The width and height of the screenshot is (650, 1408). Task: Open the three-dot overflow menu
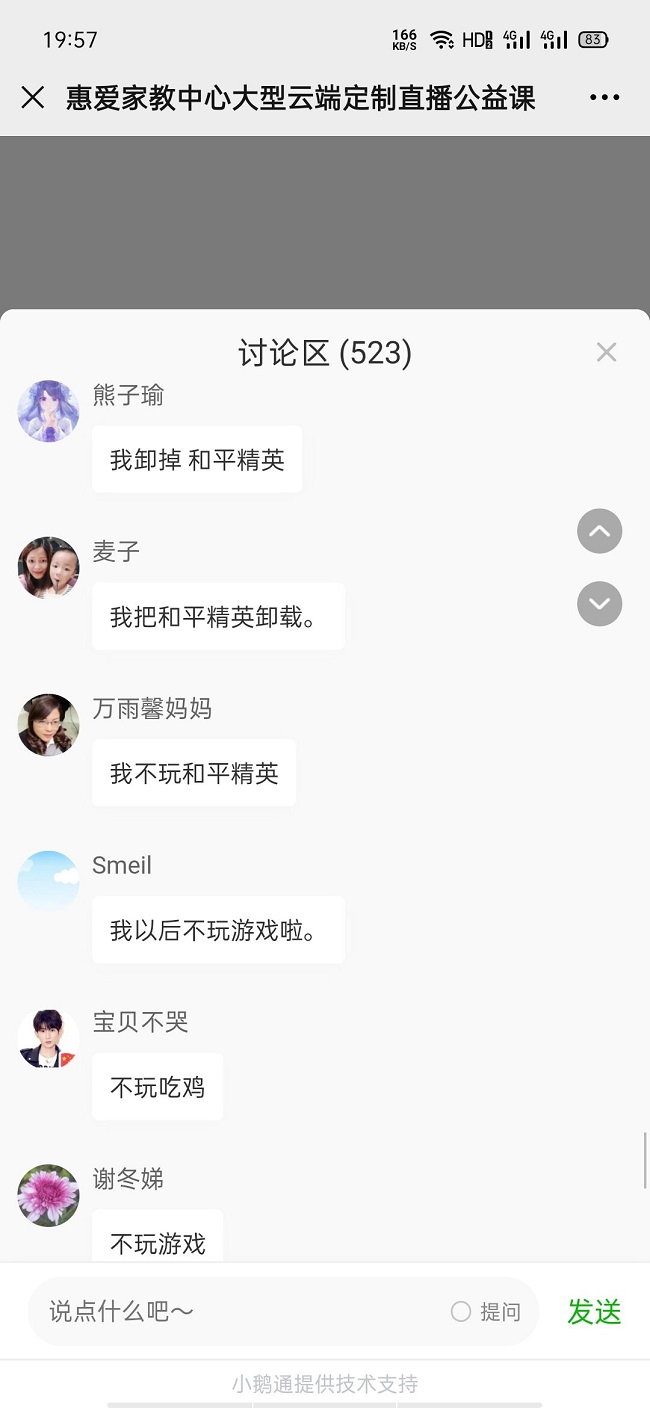tap(605, 97)
